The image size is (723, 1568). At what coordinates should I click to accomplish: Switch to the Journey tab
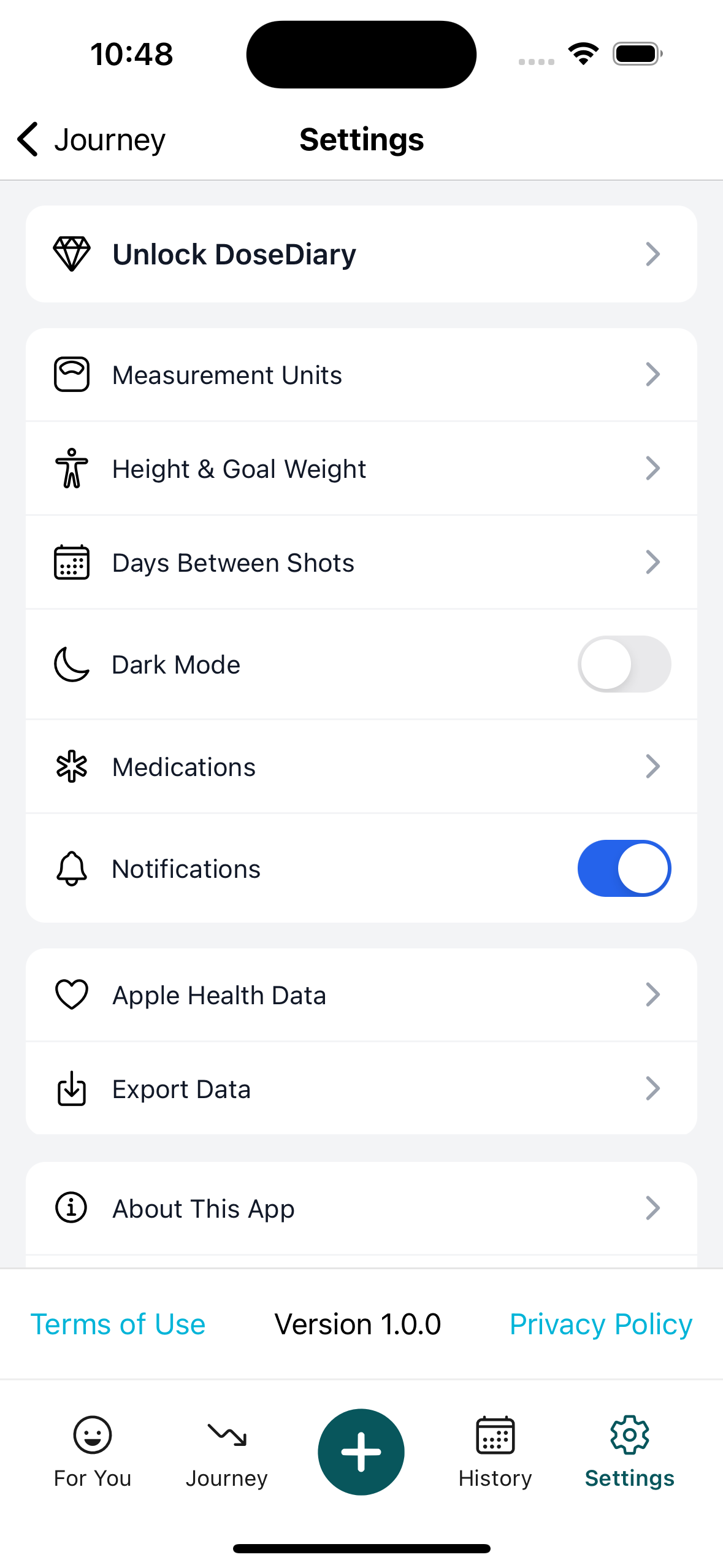[x=227, y=1452]
